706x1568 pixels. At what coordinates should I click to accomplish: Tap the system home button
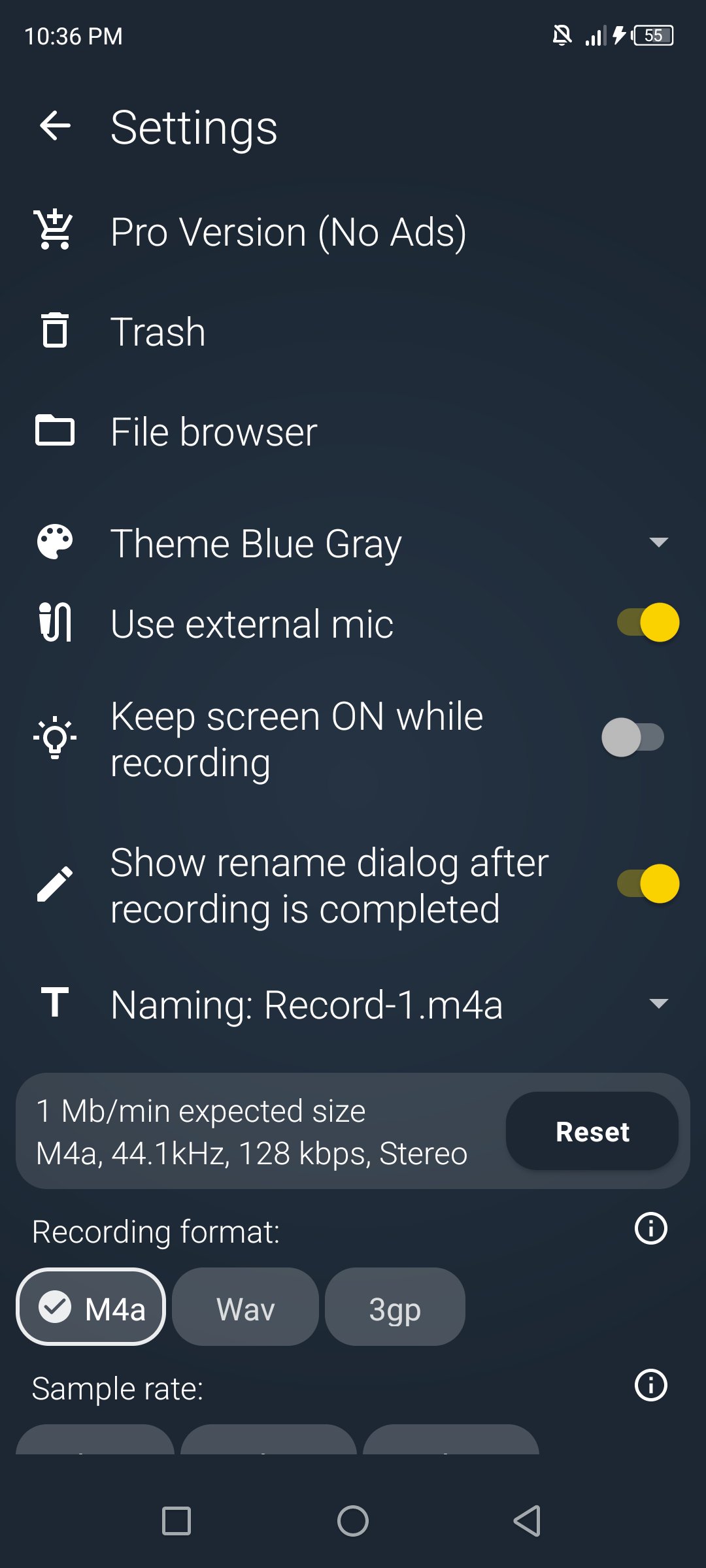(353, 1521)
